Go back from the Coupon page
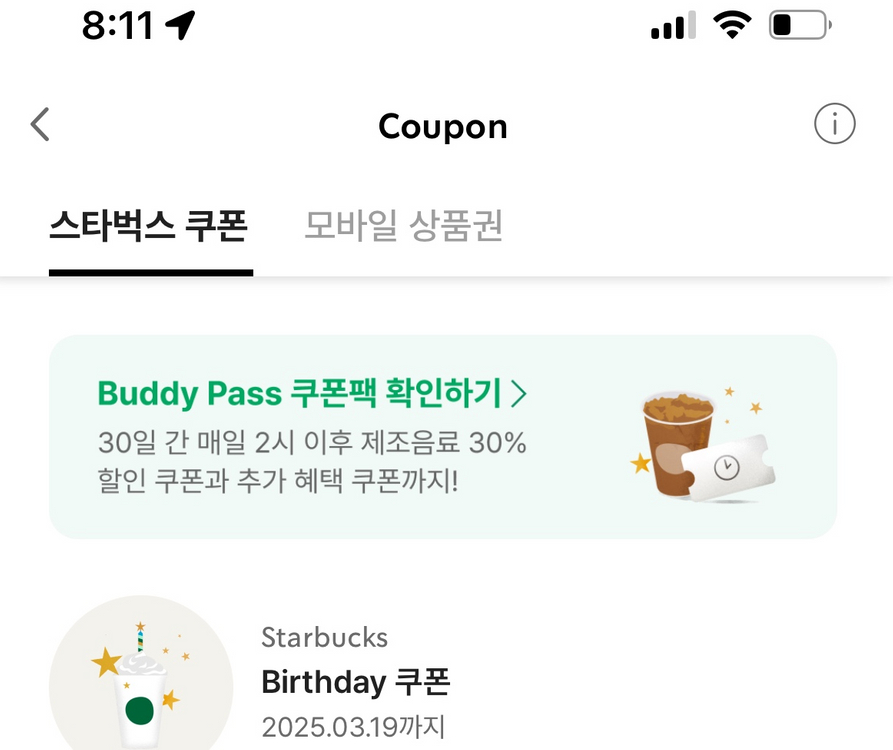This screenshot has width=893, height=750. 40,125
